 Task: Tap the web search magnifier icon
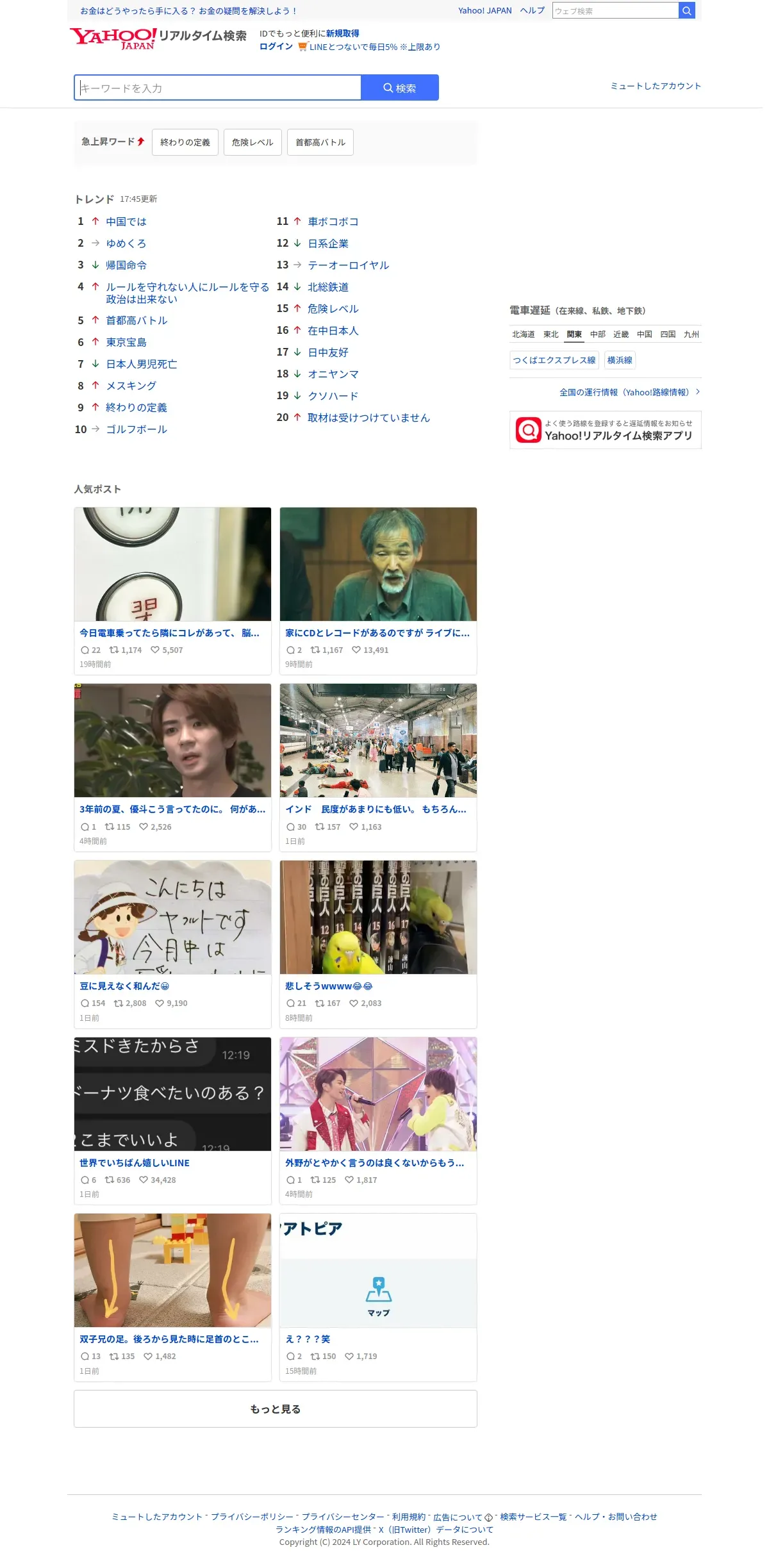[x=686, y=10]
